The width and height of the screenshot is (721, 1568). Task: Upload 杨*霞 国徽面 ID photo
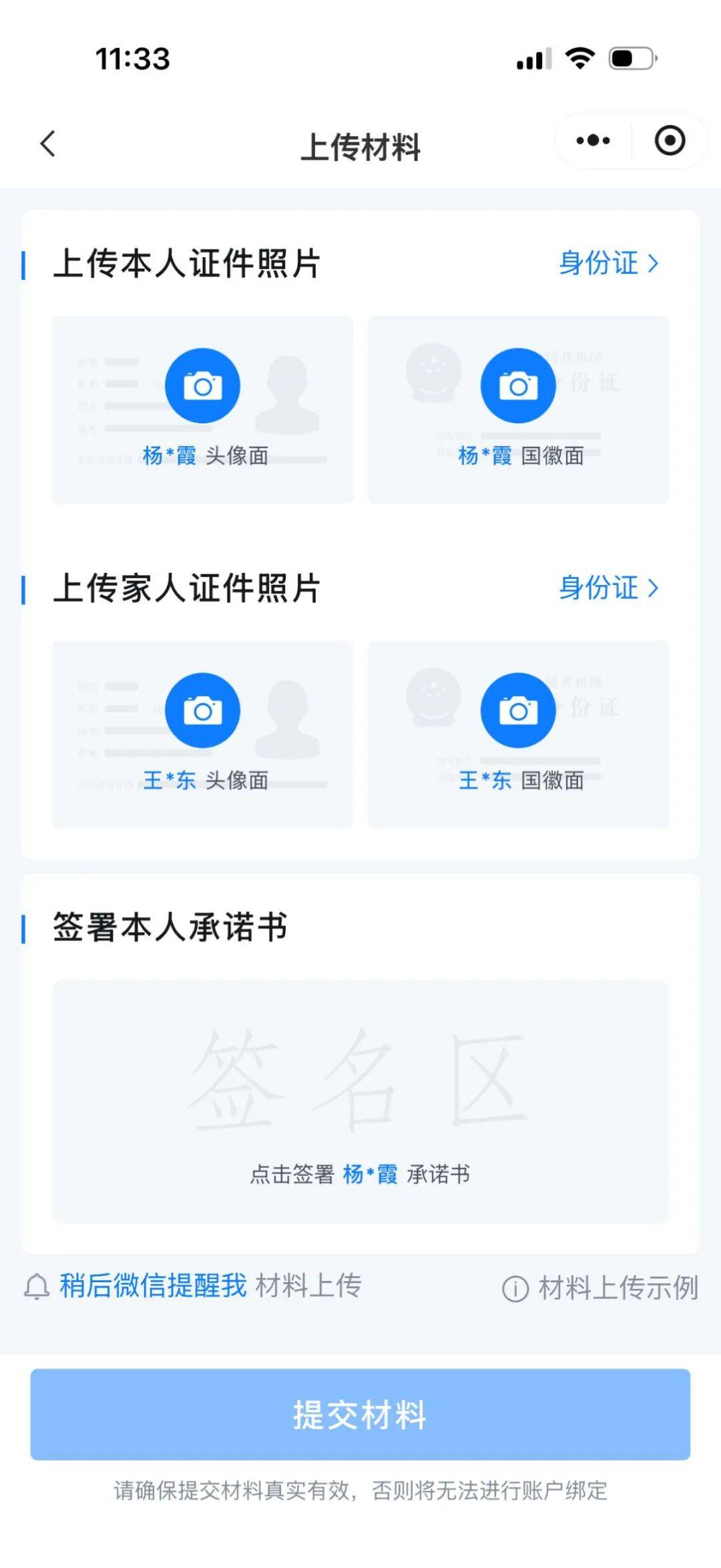click(x=518, y=386)
